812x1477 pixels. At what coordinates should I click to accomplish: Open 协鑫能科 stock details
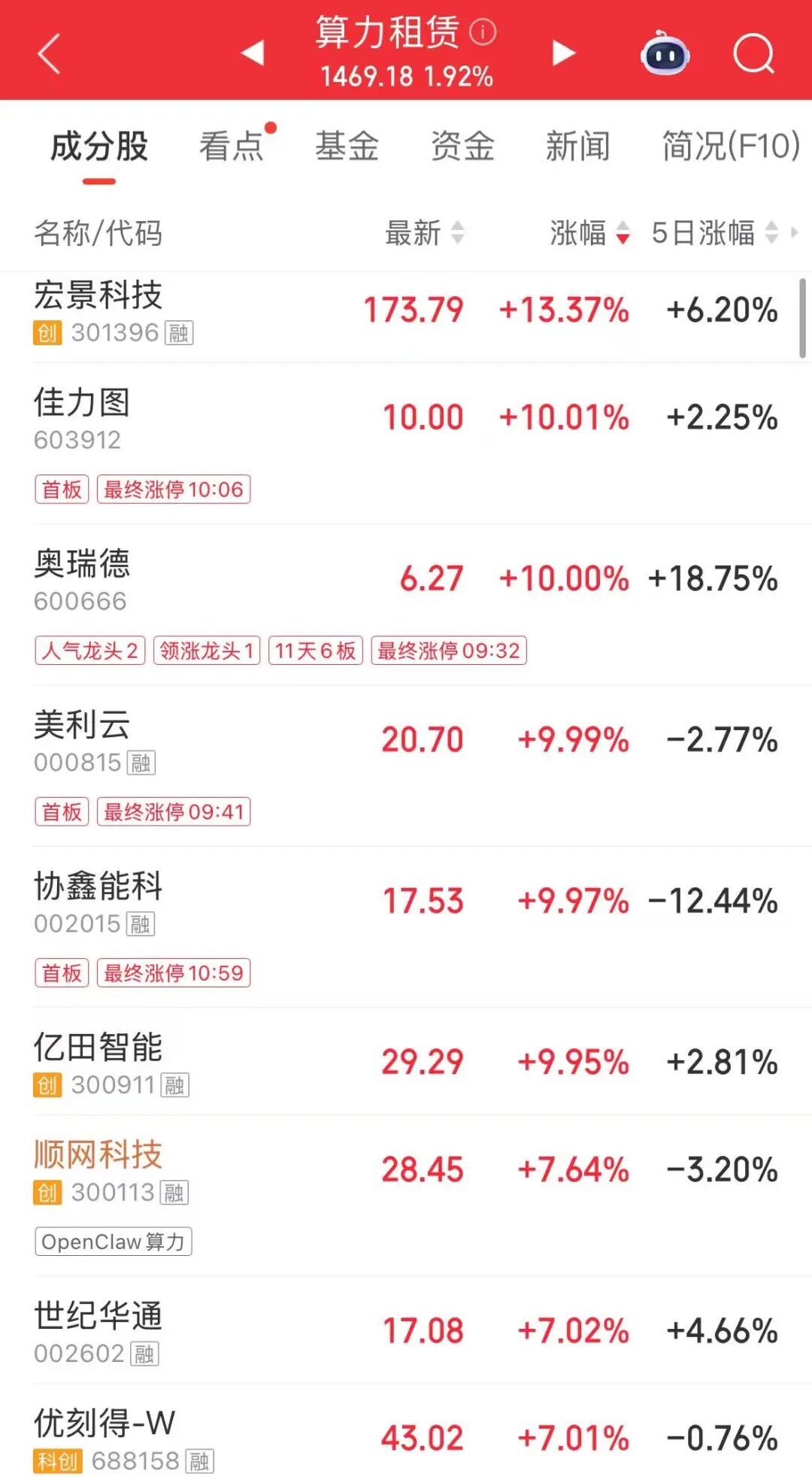pyautogui.click(x=98, y=886)
